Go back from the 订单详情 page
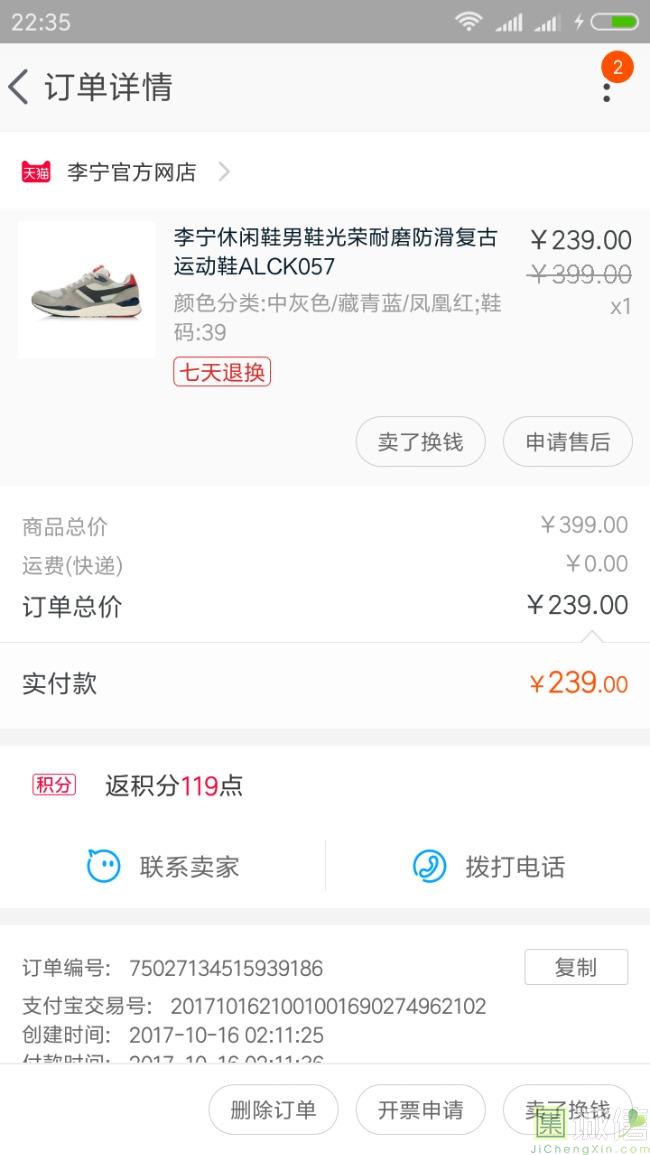 20,87
